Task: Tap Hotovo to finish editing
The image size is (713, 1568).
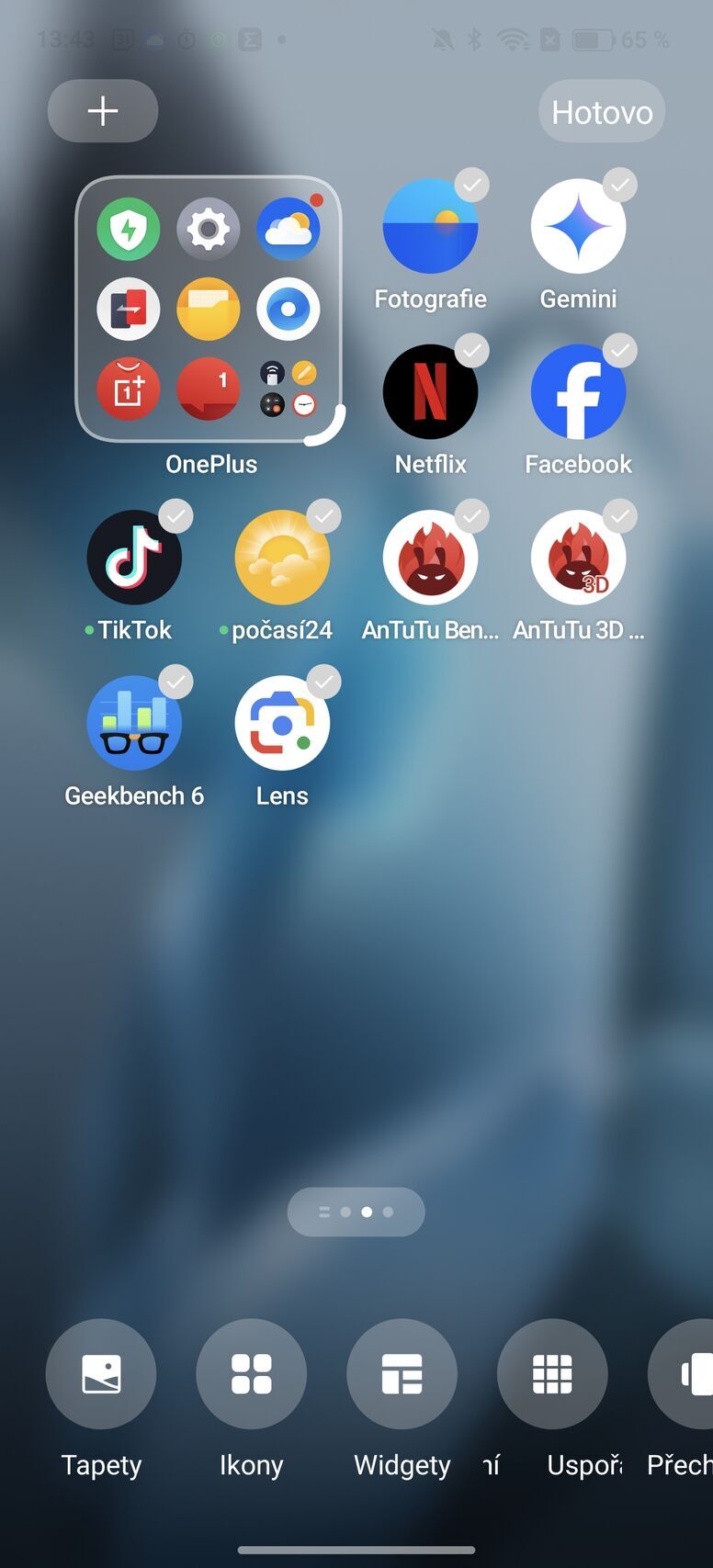Action: click(x=601, y=111)
